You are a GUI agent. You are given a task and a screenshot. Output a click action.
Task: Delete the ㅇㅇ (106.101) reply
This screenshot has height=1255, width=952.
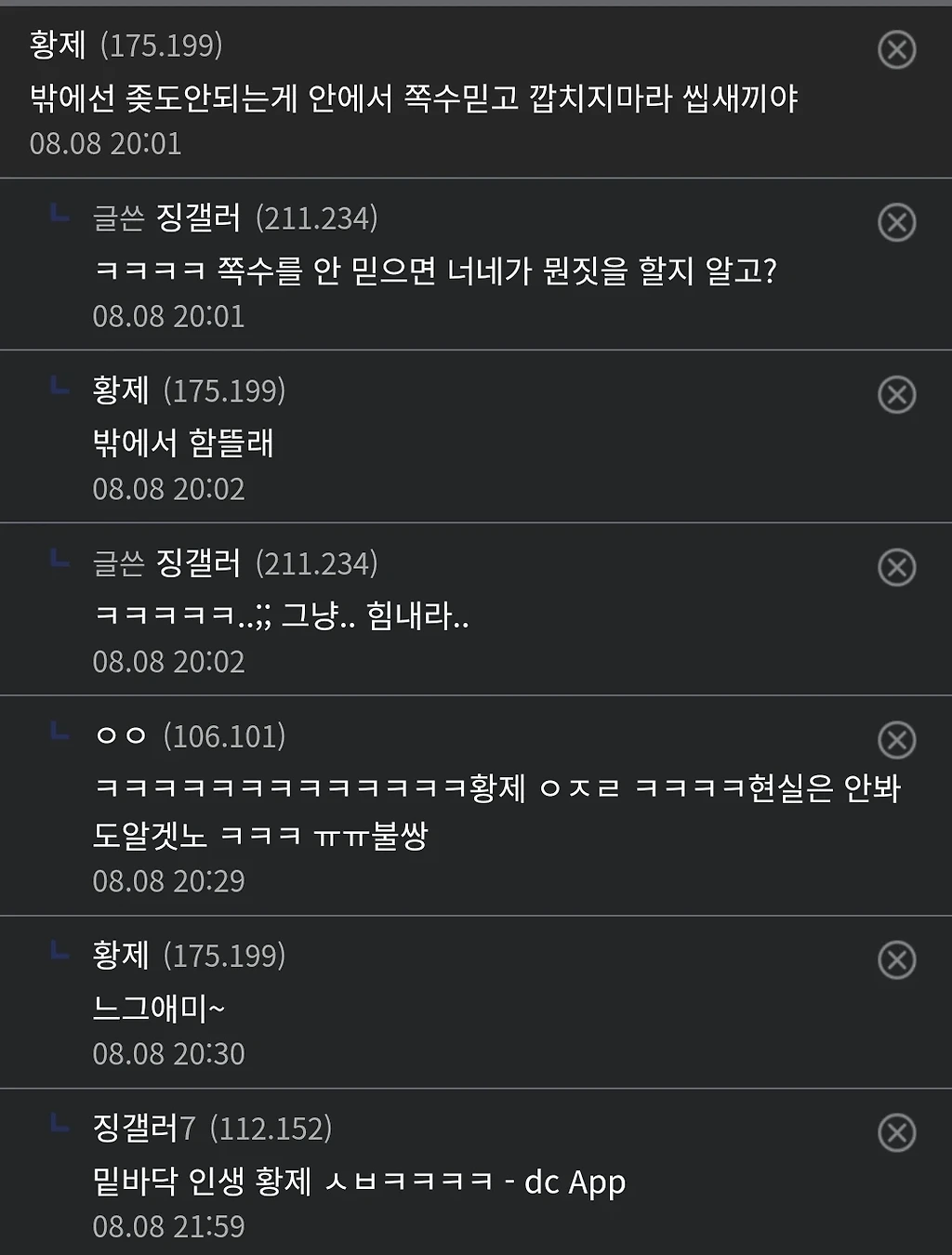coord(896,740)
